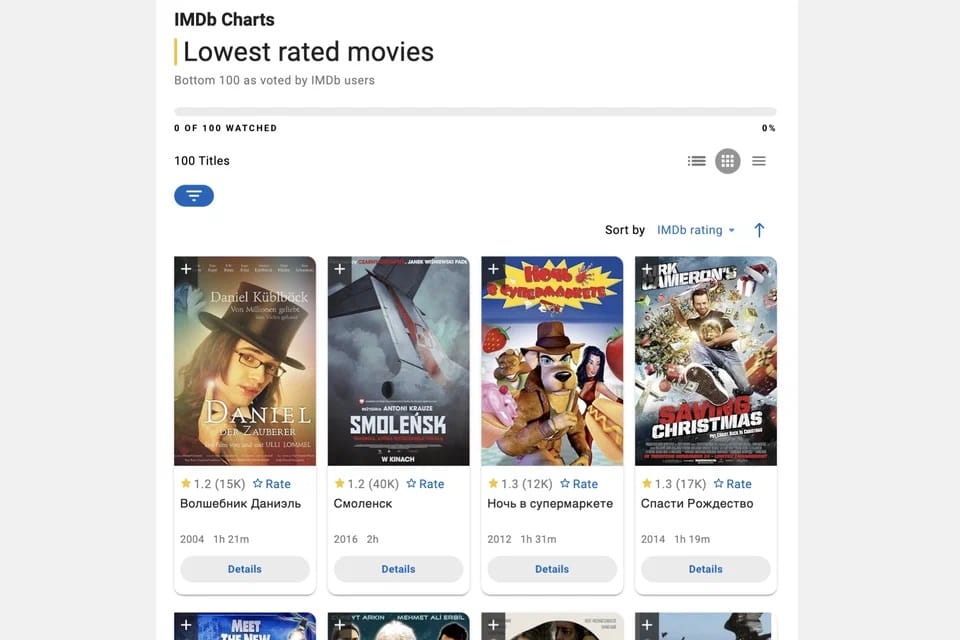View Details for Ночь в супермаркете
Image resolution: width=960 pixels, height=640 pixels.
552,569
